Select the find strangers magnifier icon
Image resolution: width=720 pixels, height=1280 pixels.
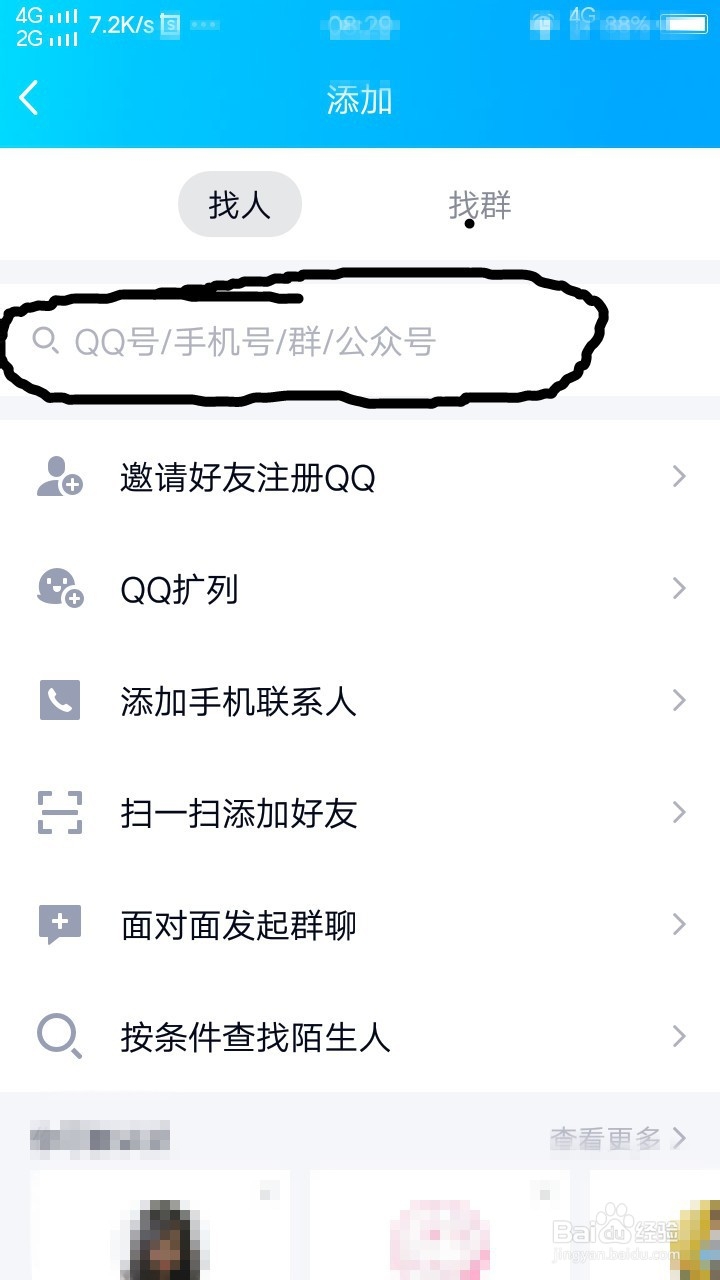[x=58, y=1037]
